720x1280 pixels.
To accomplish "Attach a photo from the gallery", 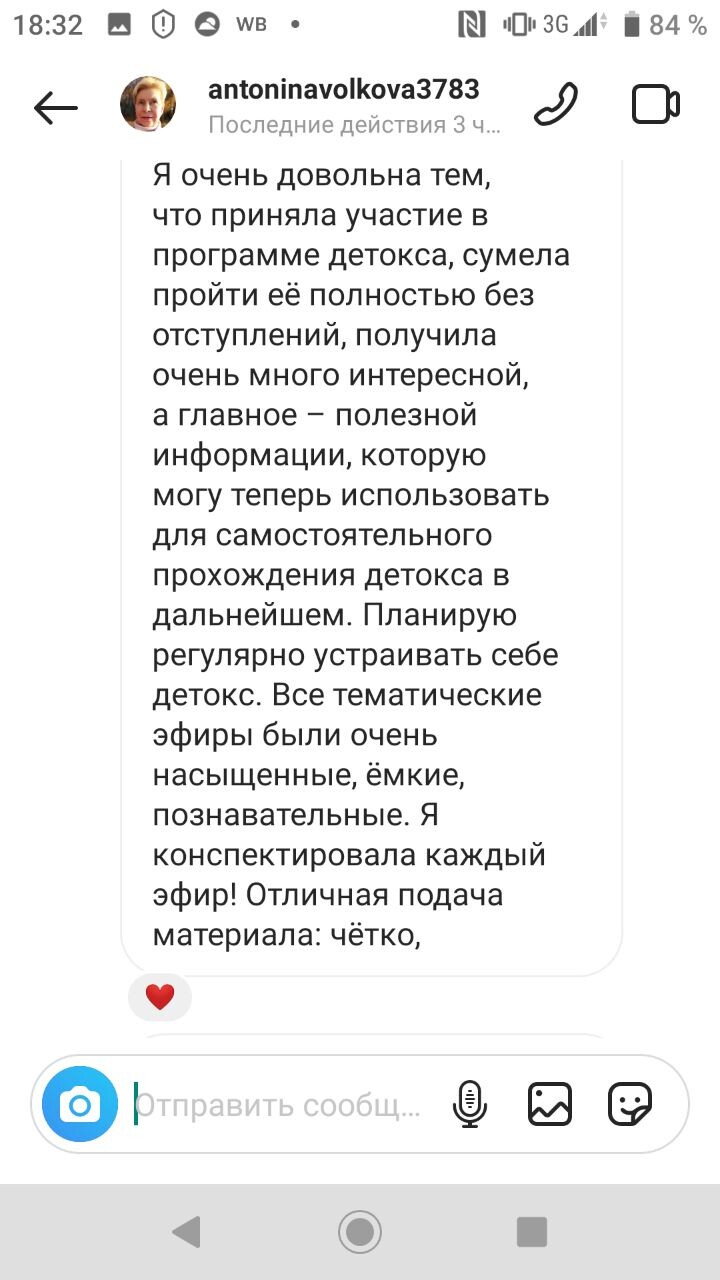I will pos(549,1105).
